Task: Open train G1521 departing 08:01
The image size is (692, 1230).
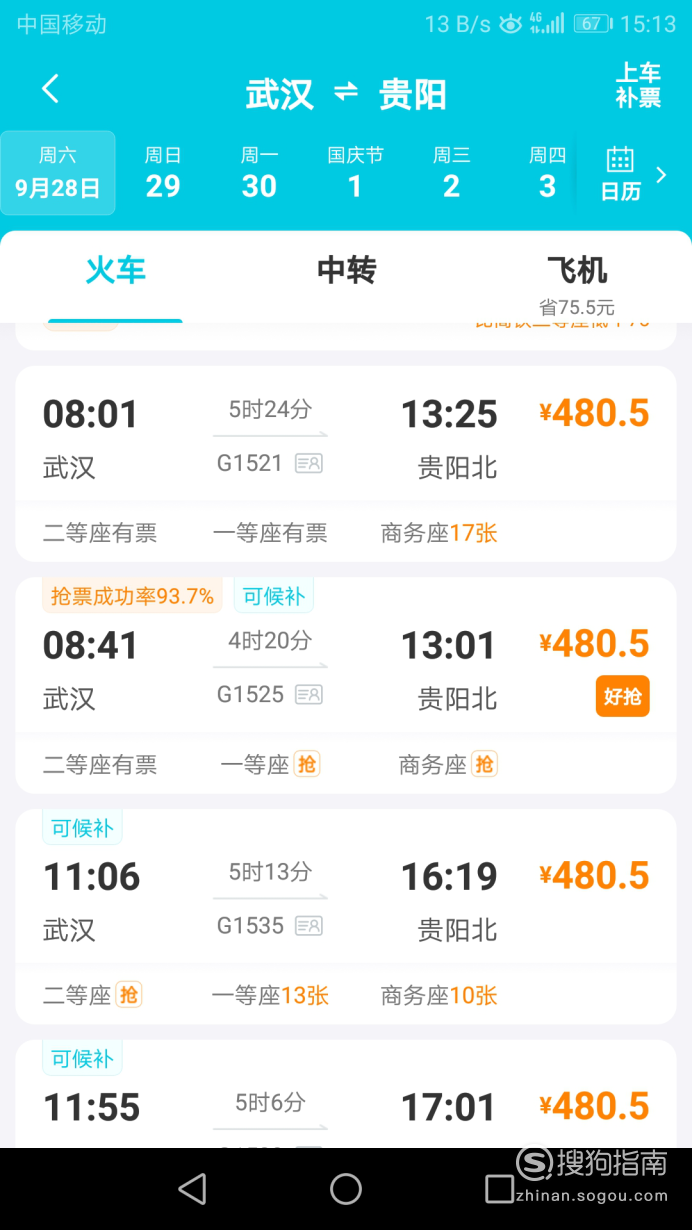Action: click(346, 464)
